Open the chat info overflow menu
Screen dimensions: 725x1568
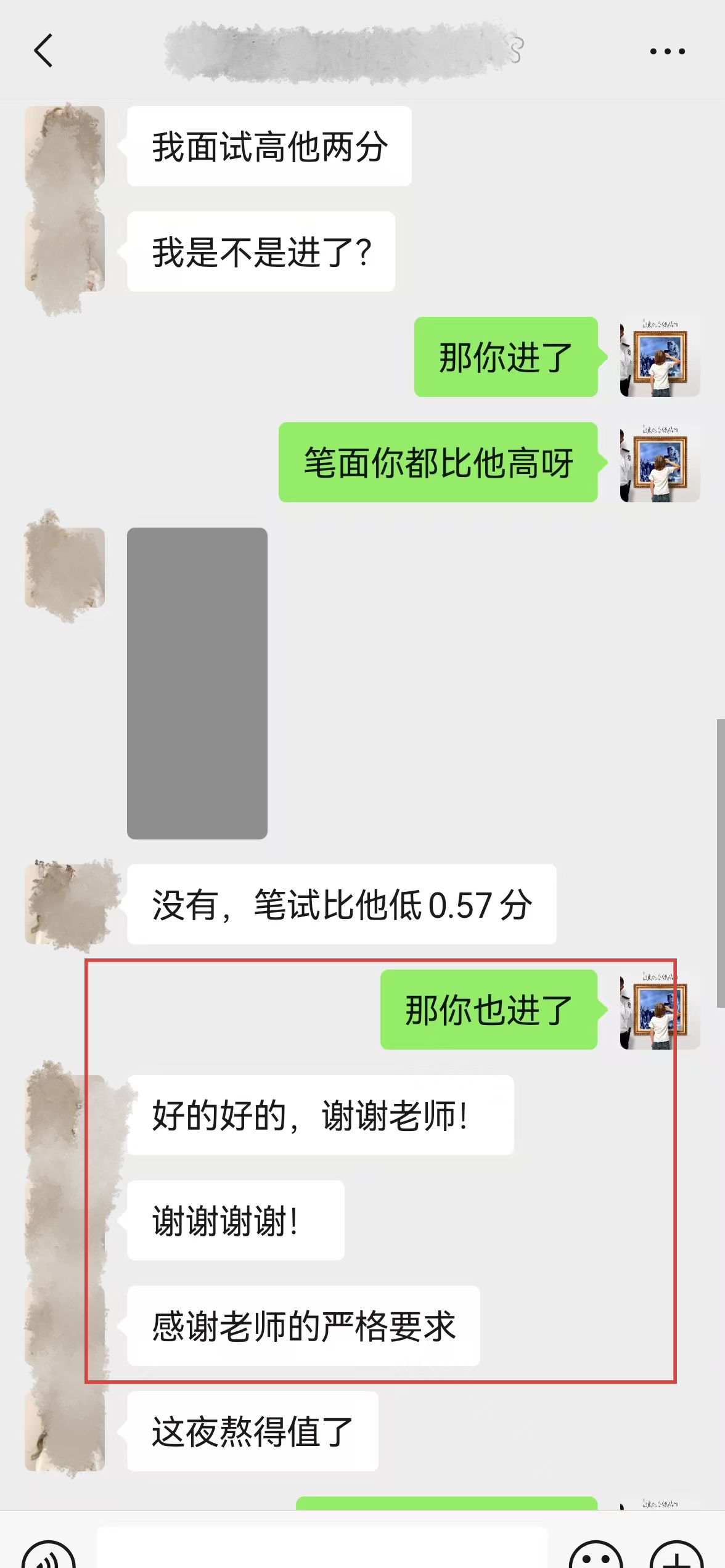point(667,51)
